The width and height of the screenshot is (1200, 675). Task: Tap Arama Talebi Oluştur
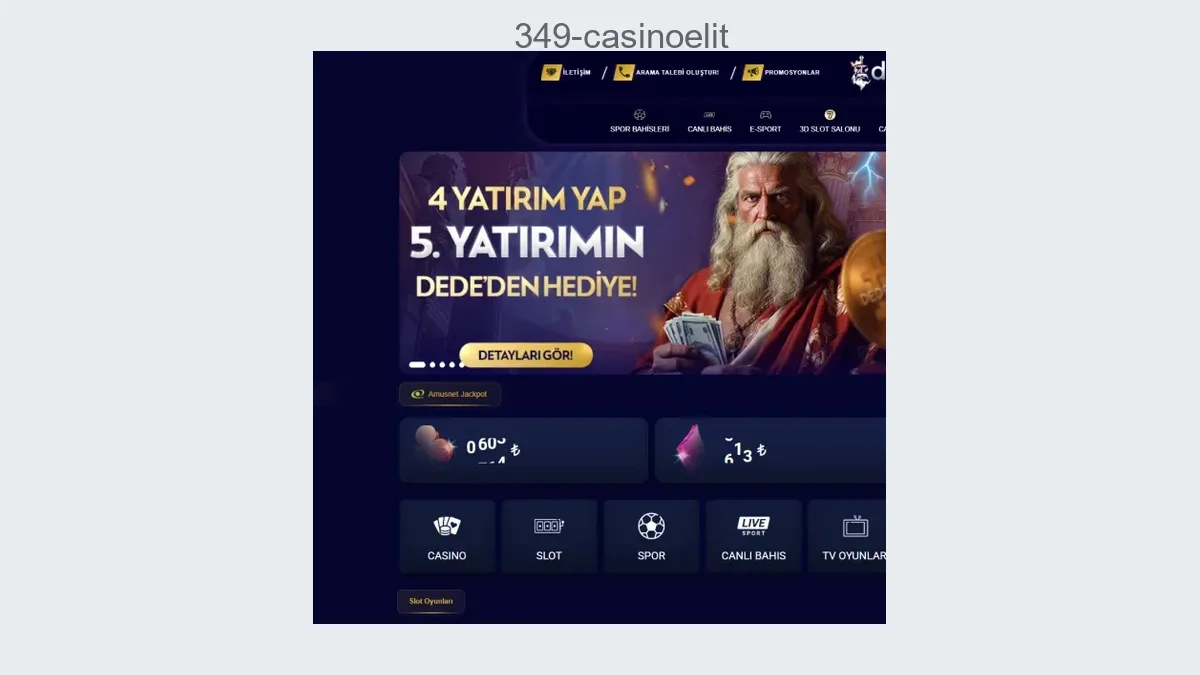coord(667,73)
